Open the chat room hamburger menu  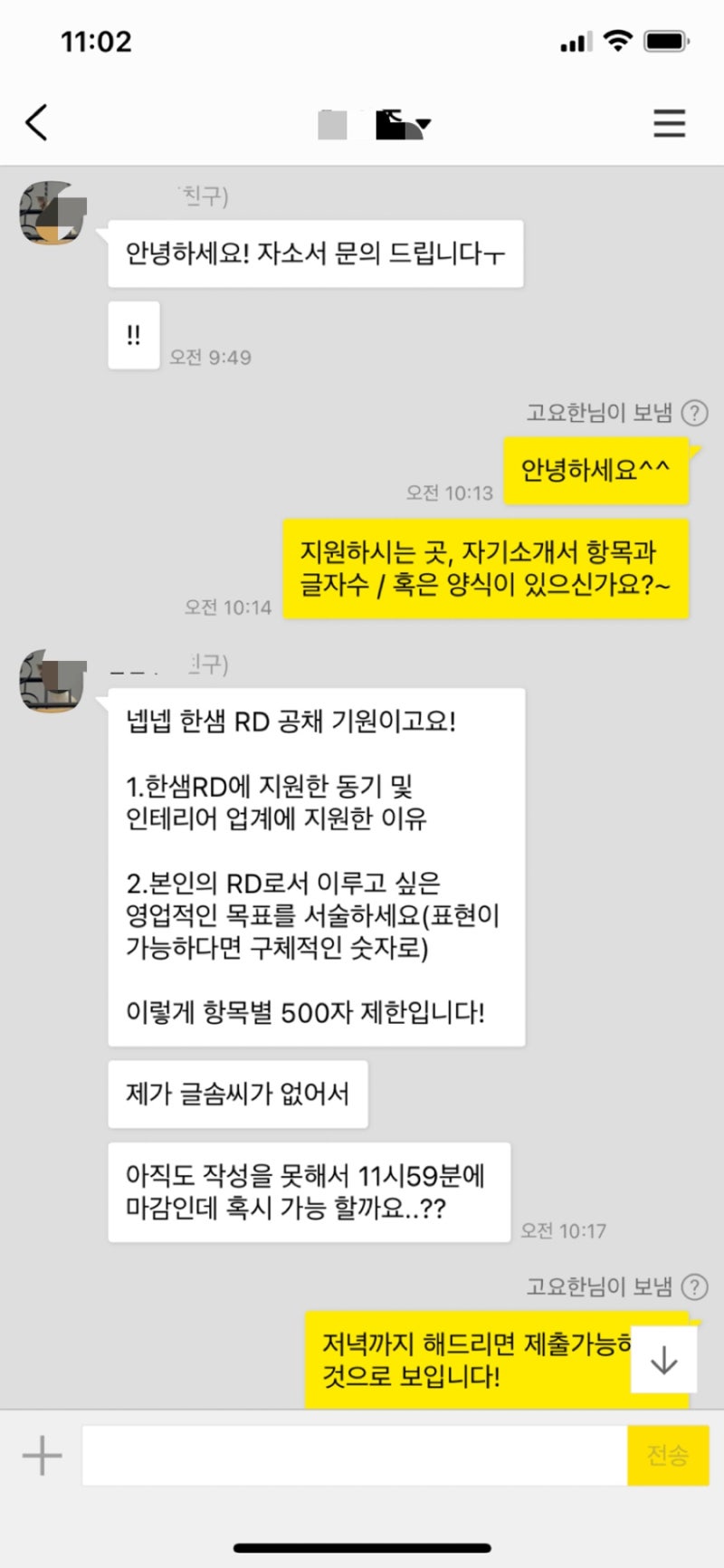(x=669, y=123)
